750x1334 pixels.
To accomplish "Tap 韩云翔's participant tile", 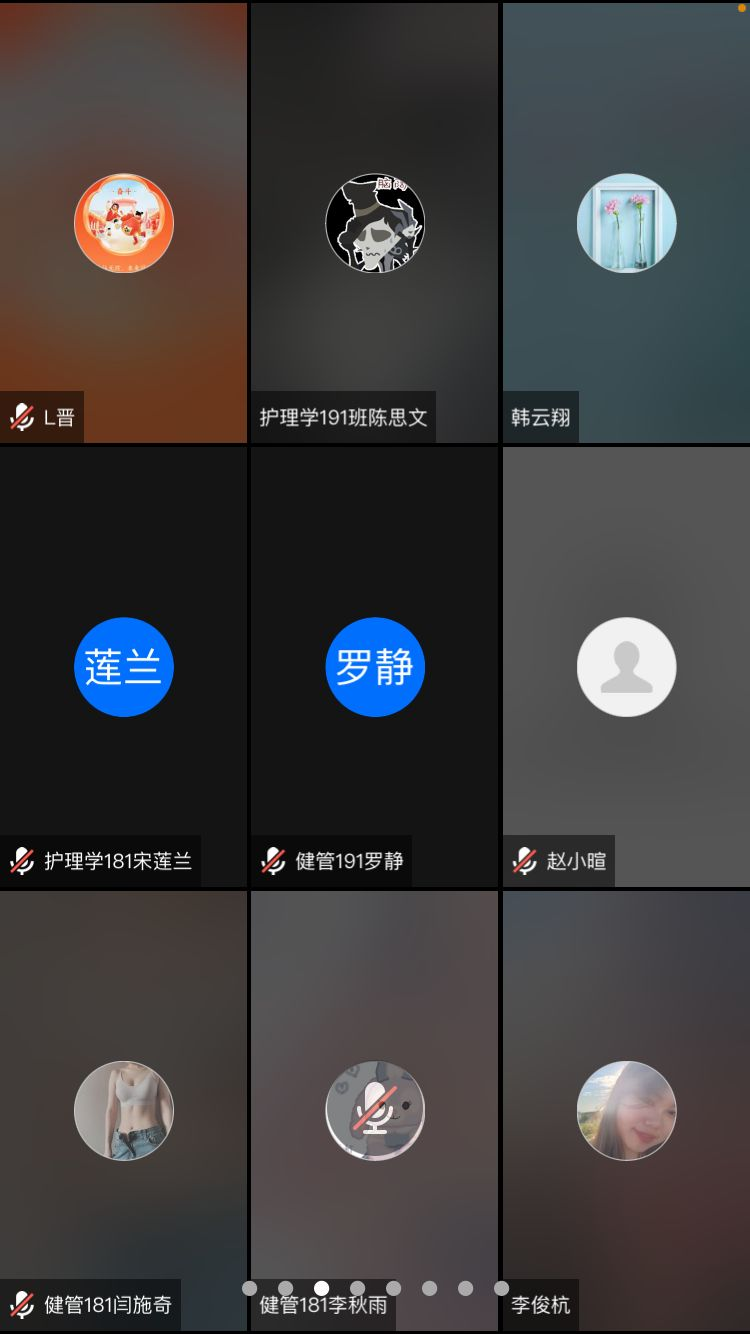I will pos(626,222).
